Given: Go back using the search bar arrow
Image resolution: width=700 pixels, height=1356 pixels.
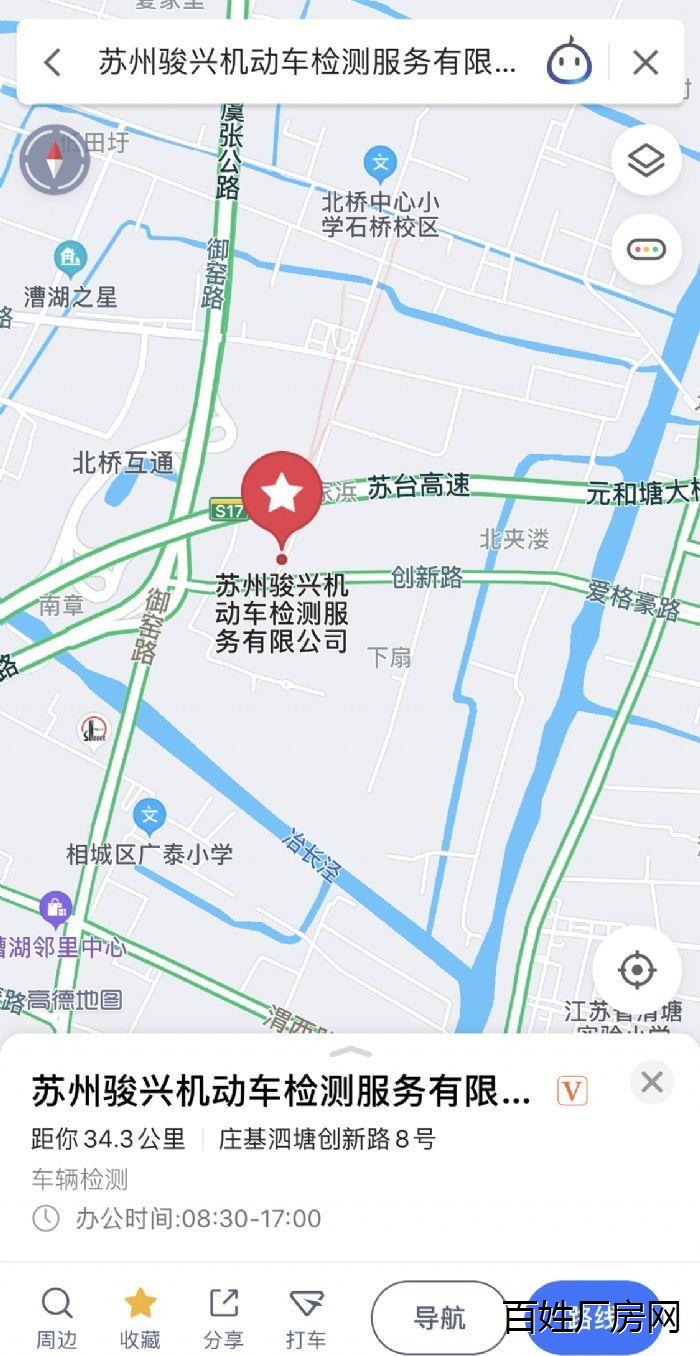Looking at the screenshot, I should 52,63.
